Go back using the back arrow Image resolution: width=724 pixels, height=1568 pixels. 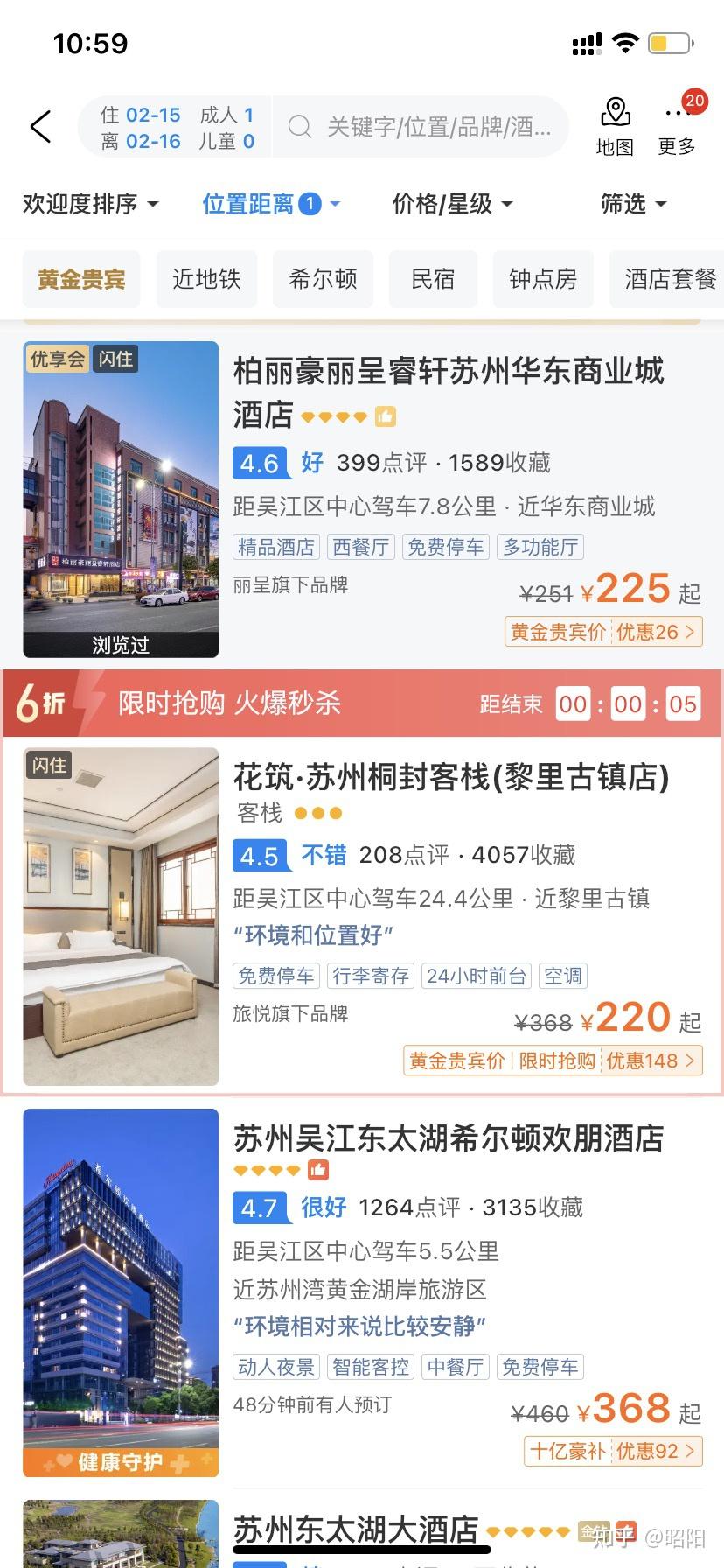pos(40,127)
